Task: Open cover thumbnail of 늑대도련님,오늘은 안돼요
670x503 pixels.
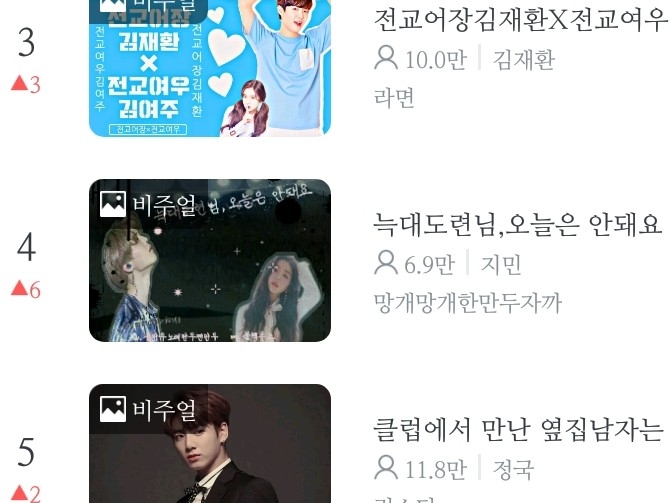Action: tap(209, 261)
